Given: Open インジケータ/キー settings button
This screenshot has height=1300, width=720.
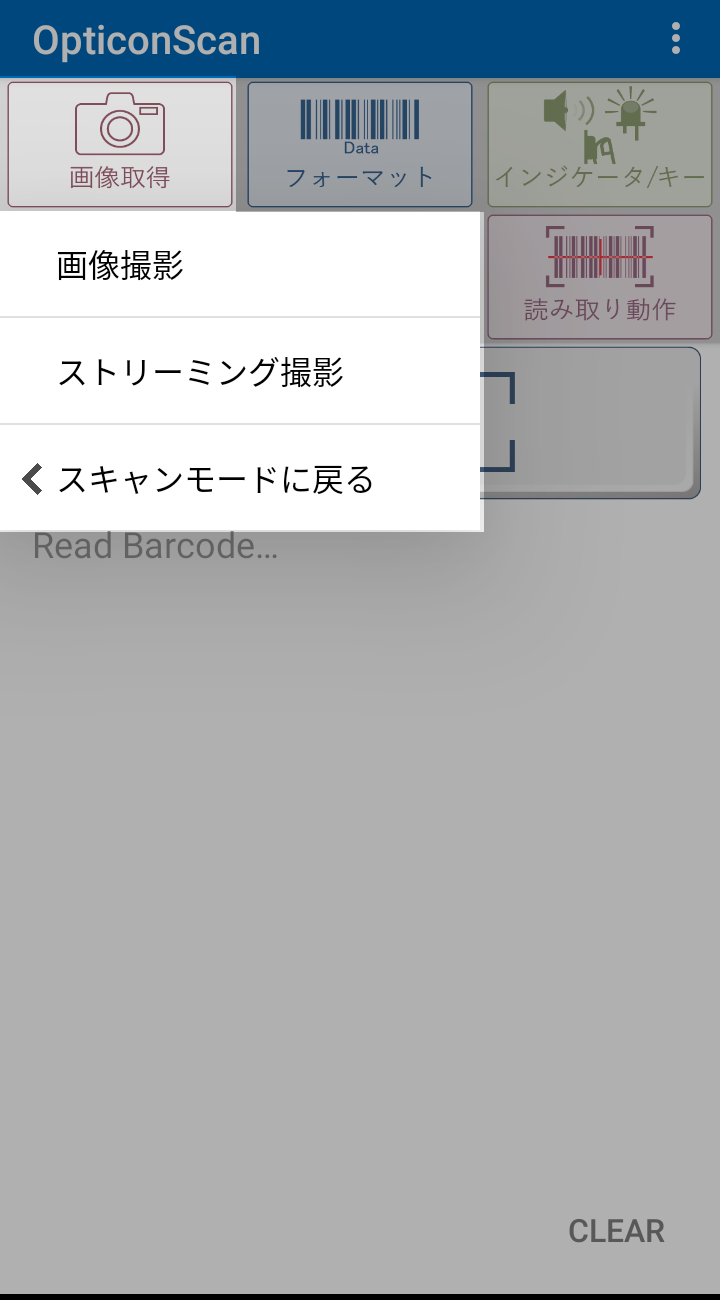Looking at the screenshot, I should click(600, 144).
